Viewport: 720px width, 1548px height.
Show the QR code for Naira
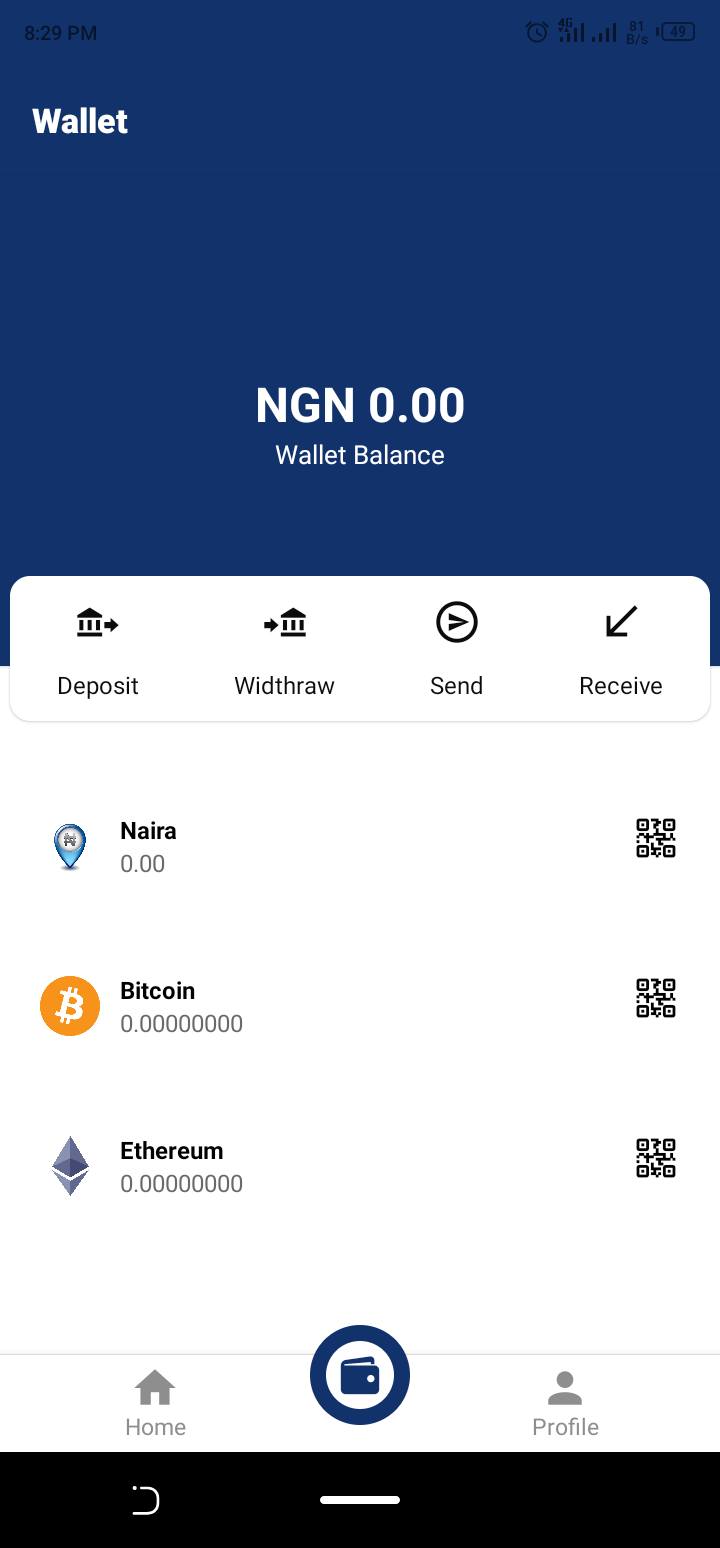pos(656,838)
